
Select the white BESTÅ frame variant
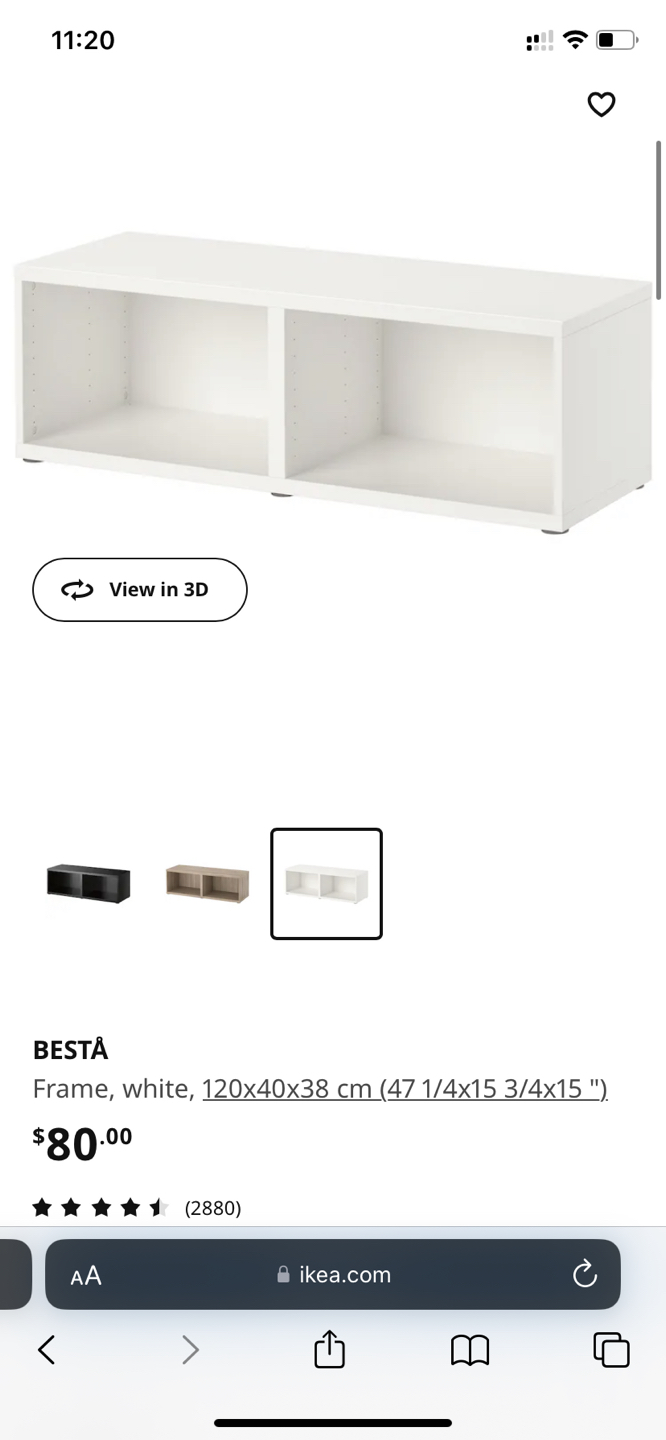click(326, 883)
